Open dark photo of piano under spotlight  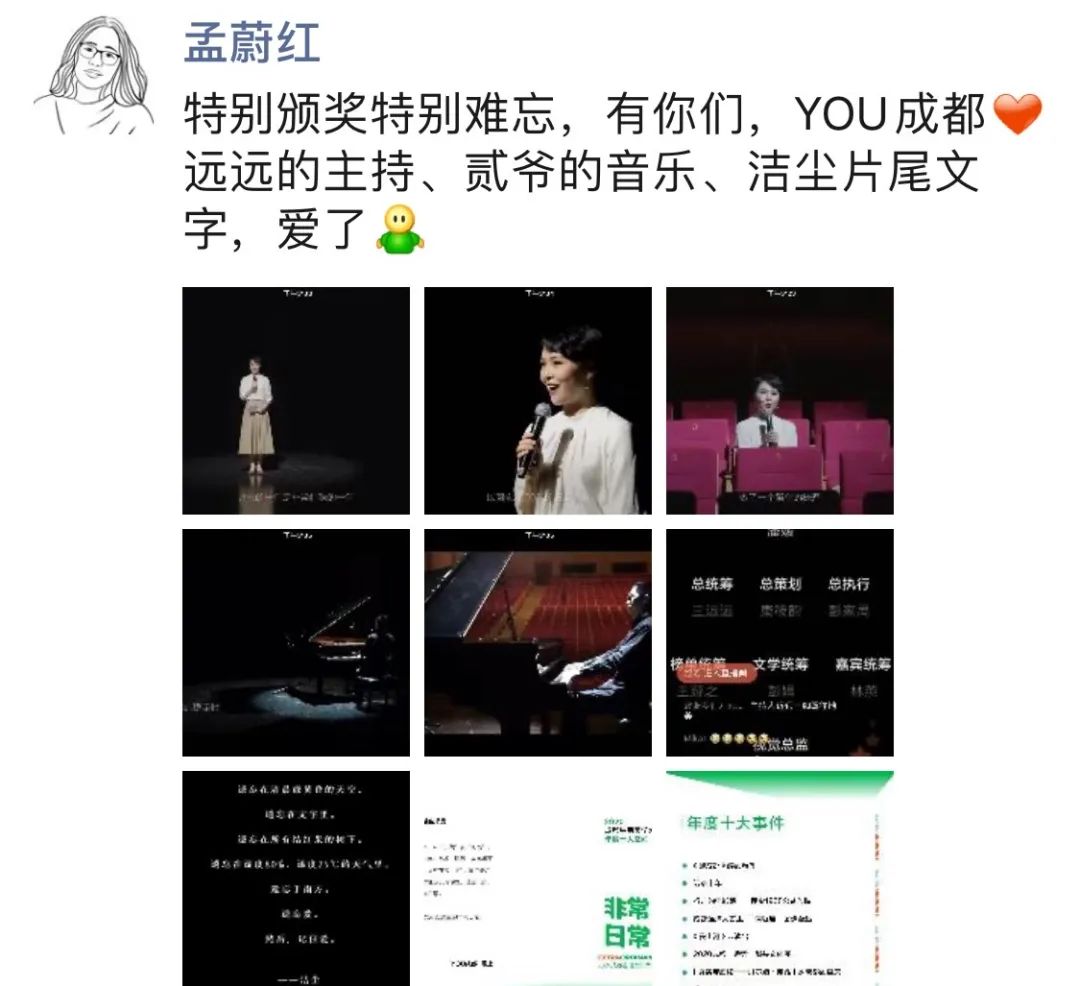pyautogui.click(x=296, y=642)
